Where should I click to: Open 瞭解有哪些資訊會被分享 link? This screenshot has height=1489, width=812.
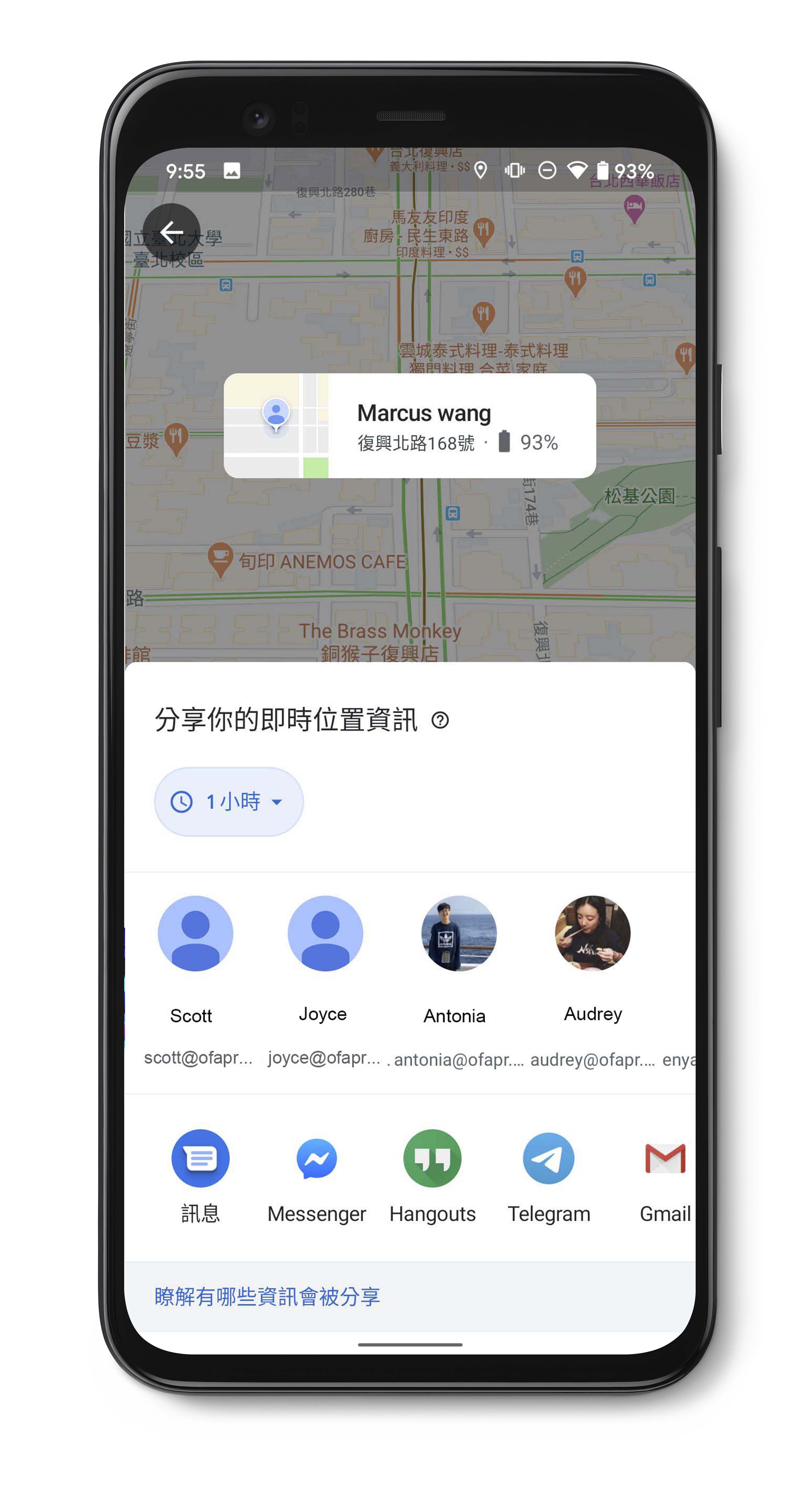pyautogui.click(x=267, y=1296)
